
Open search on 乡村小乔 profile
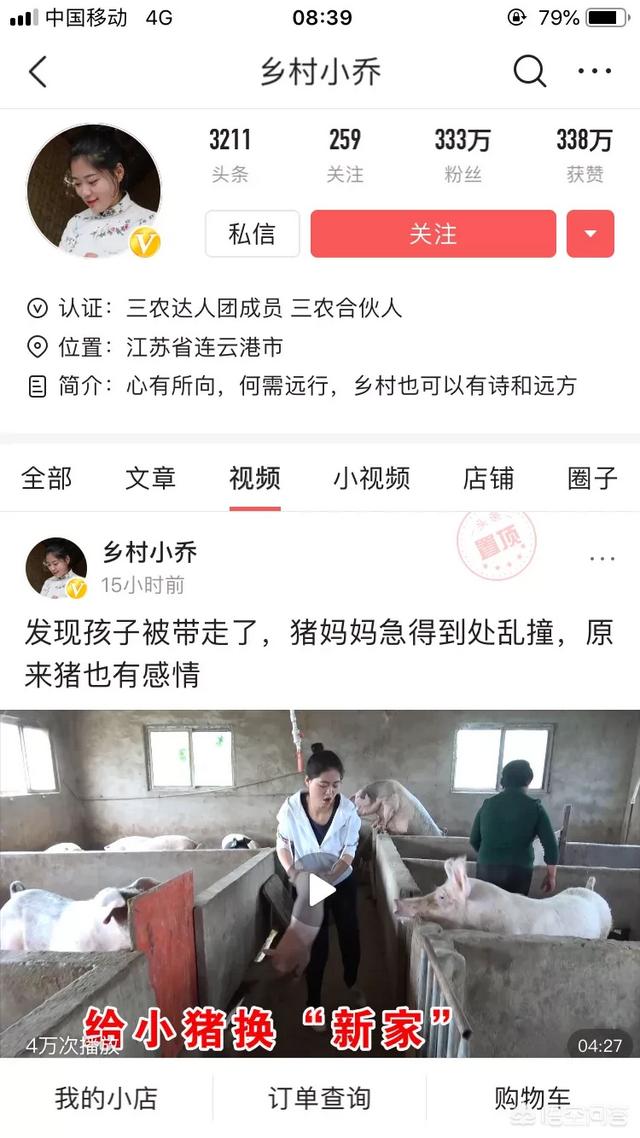tap(529, 71)
